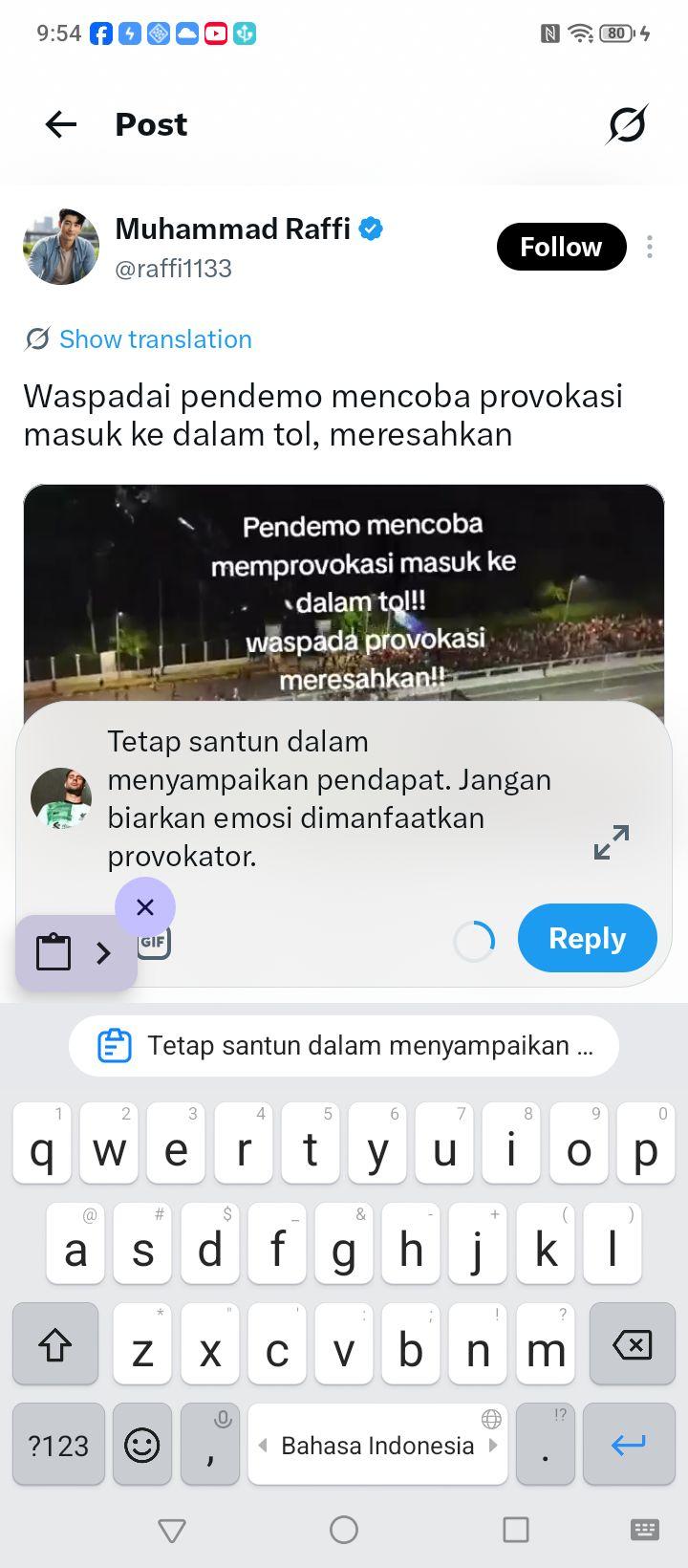Open the Grok icon in the app bar

[x=627, y=124]
